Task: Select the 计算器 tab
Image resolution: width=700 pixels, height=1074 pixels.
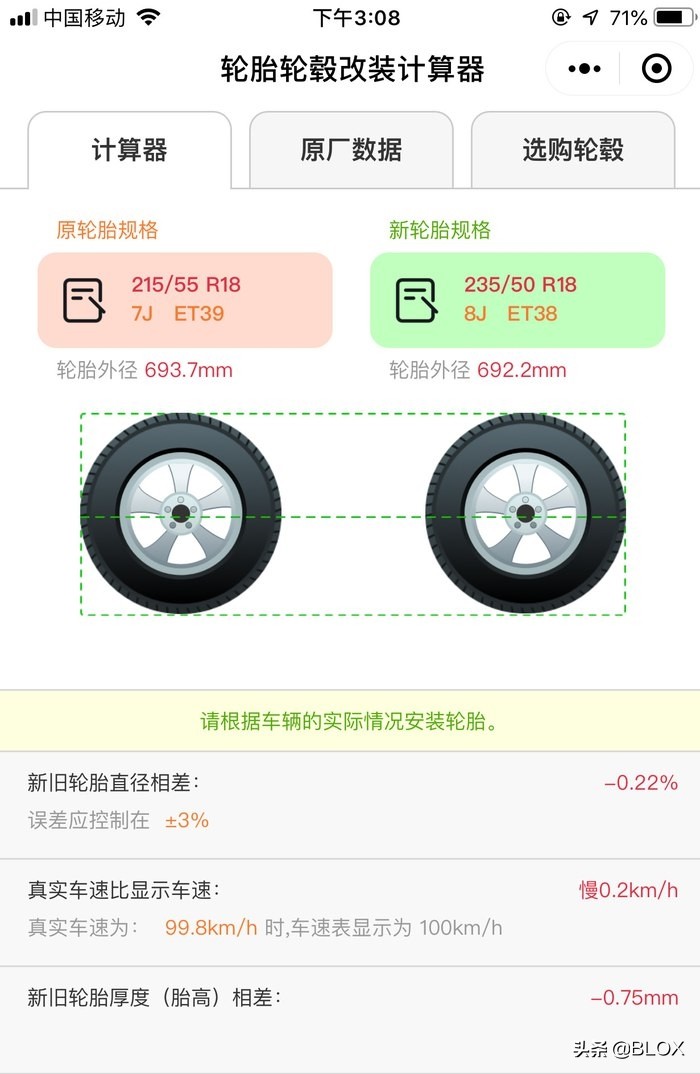Action: point(129,151)
